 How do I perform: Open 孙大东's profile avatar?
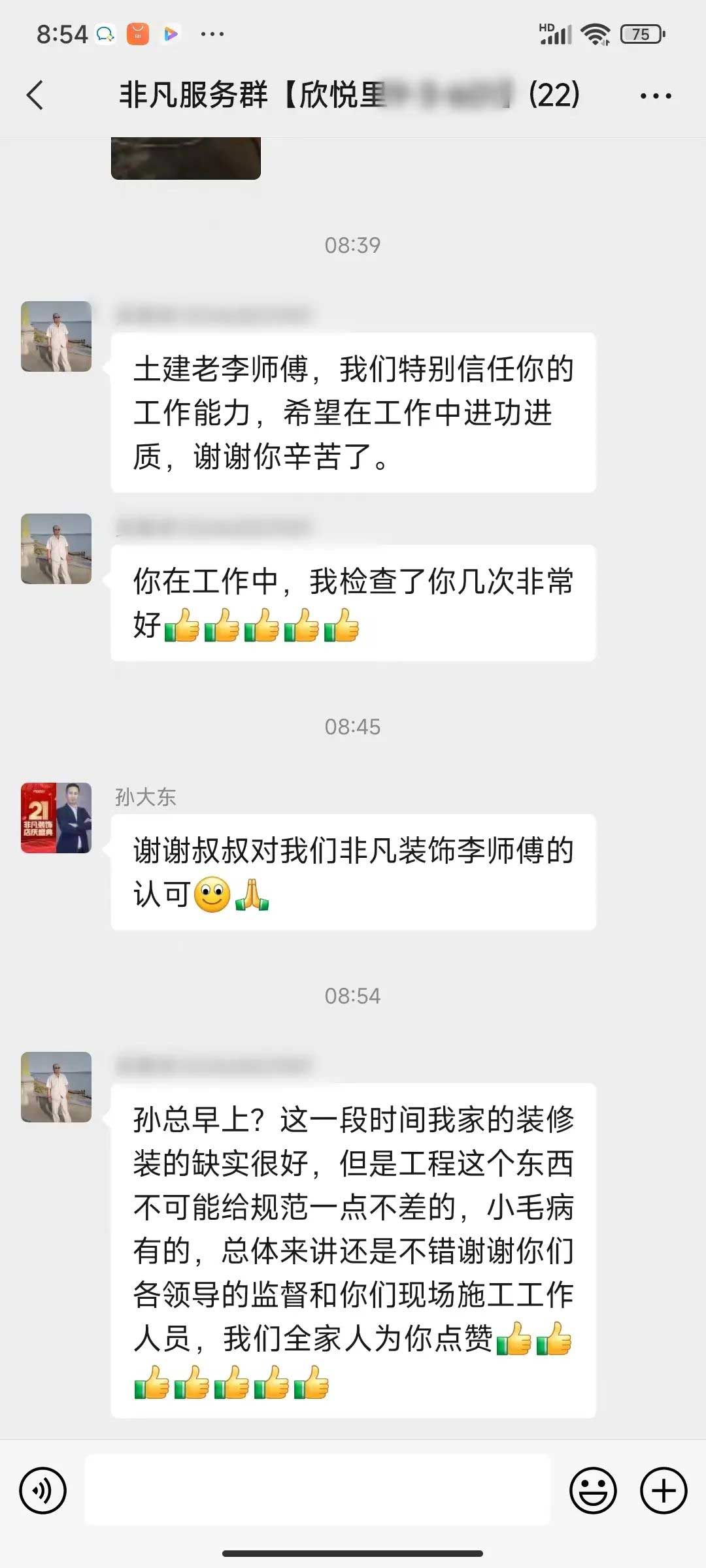click(56, 817)
